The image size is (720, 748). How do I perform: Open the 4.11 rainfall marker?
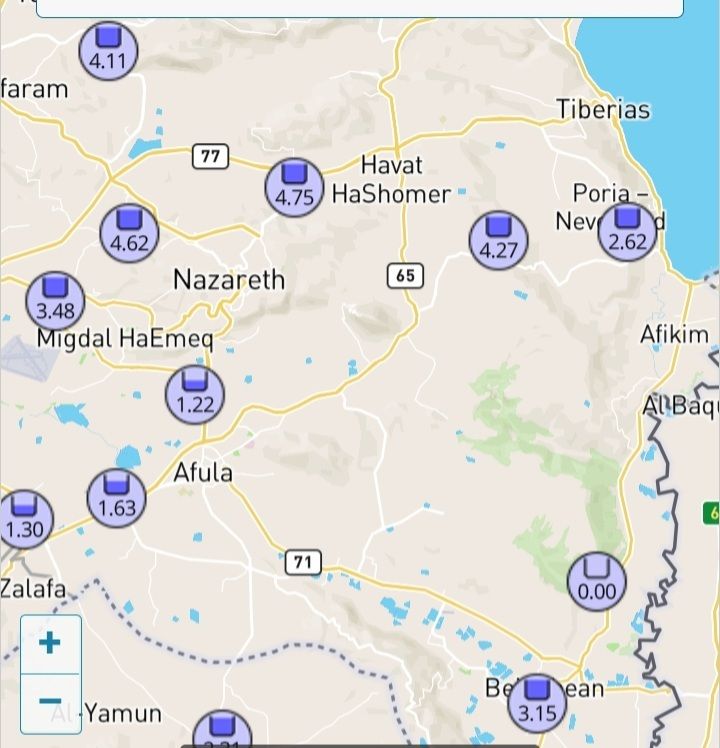click(108, 51)
